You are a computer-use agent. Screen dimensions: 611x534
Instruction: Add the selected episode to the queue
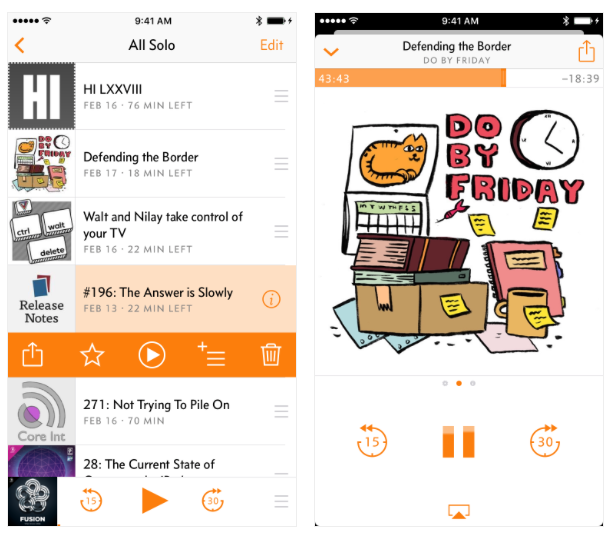211,355
